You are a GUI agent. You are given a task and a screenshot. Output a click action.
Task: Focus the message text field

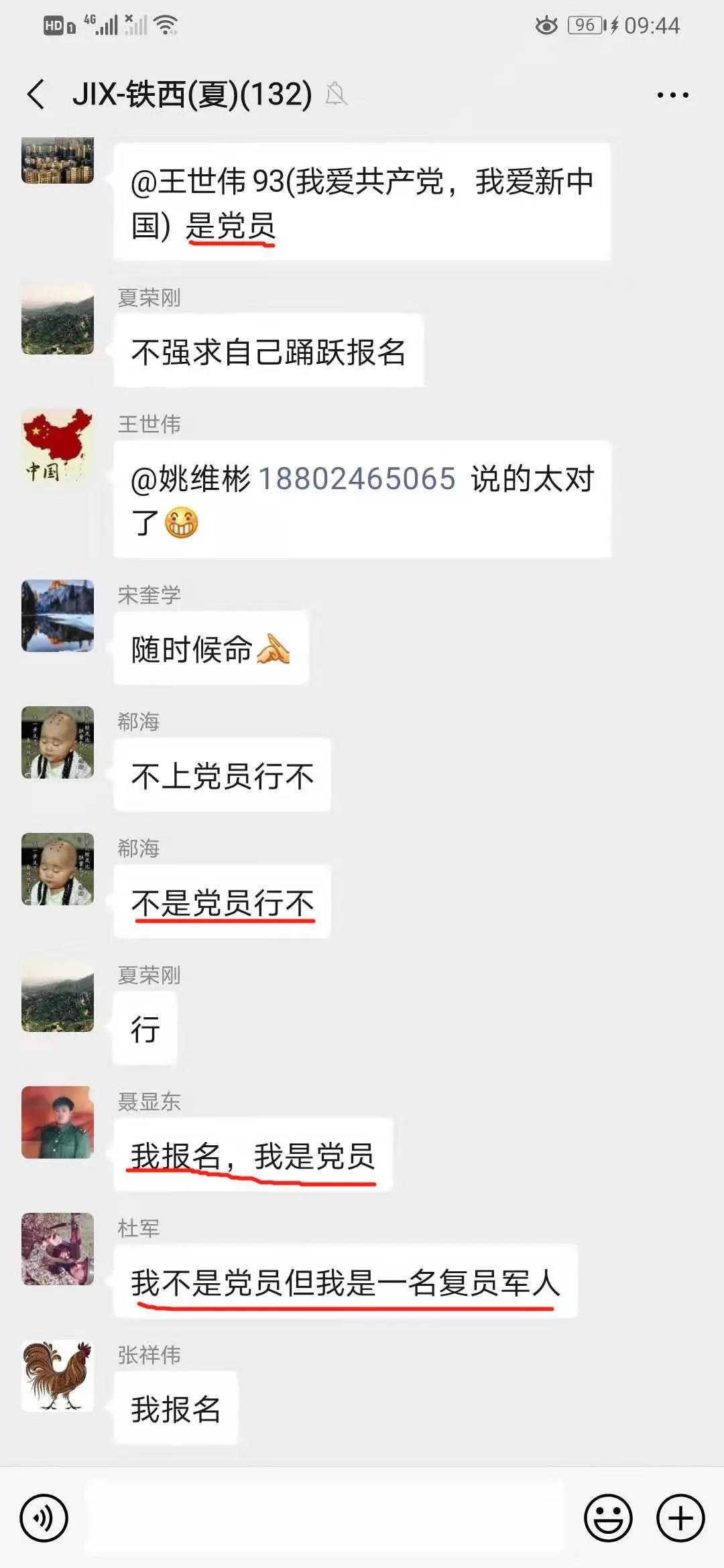tap(325, 1518)
